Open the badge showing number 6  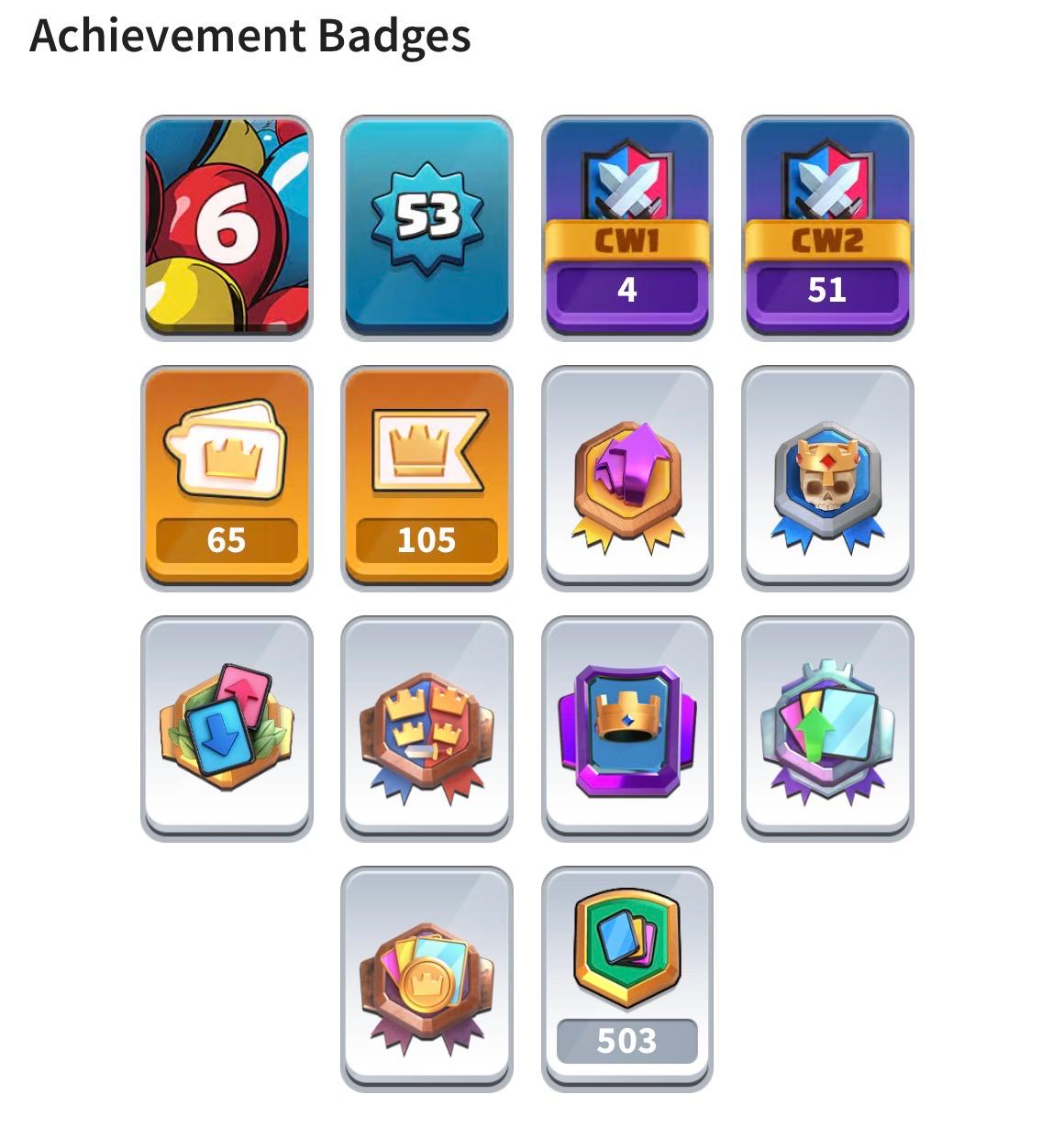pyautogui.click(x=227, y=227)
